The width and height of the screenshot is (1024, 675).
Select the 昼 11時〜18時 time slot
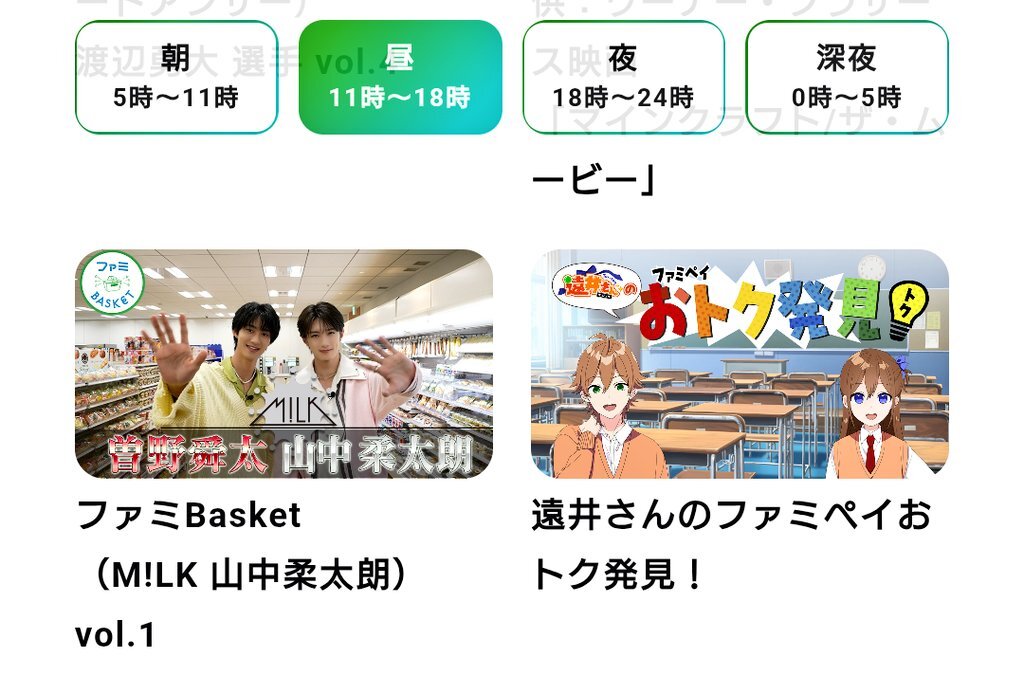tap(400, 77)
